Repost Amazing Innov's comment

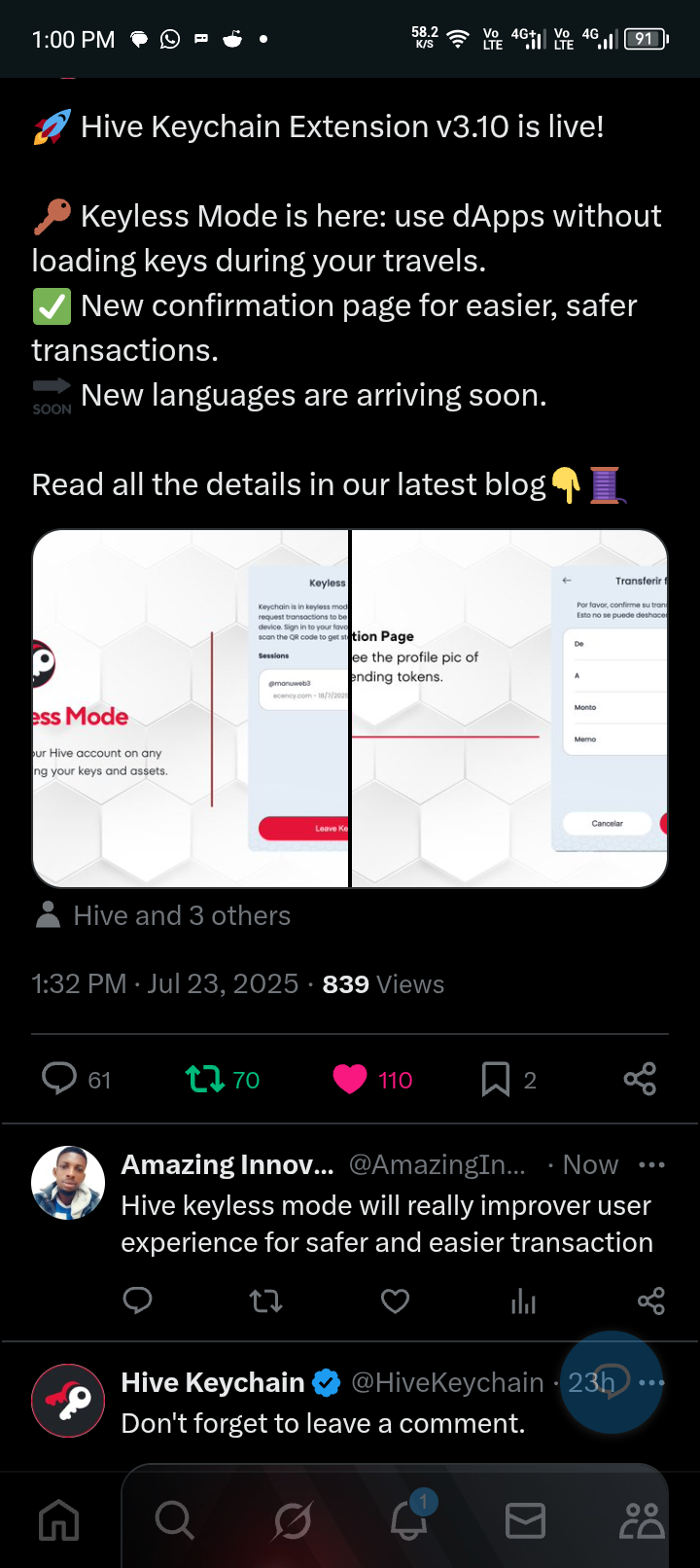coord(265,1301)
